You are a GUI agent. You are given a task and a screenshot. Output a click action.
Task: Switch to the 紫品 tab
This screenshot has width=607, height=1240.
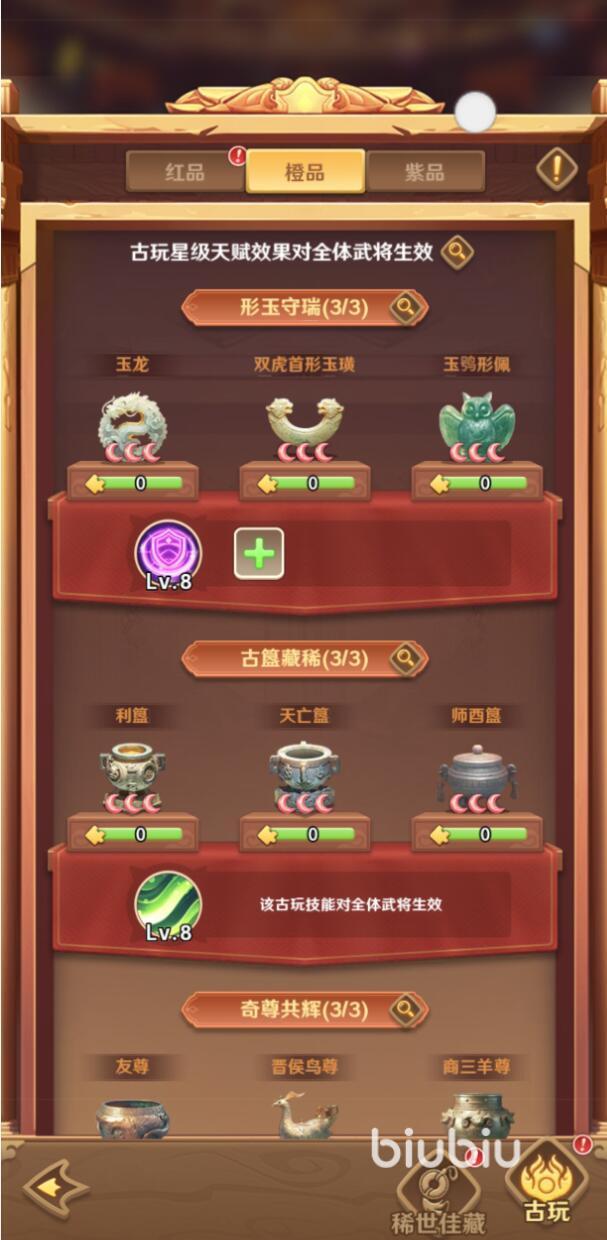(425, 171)
